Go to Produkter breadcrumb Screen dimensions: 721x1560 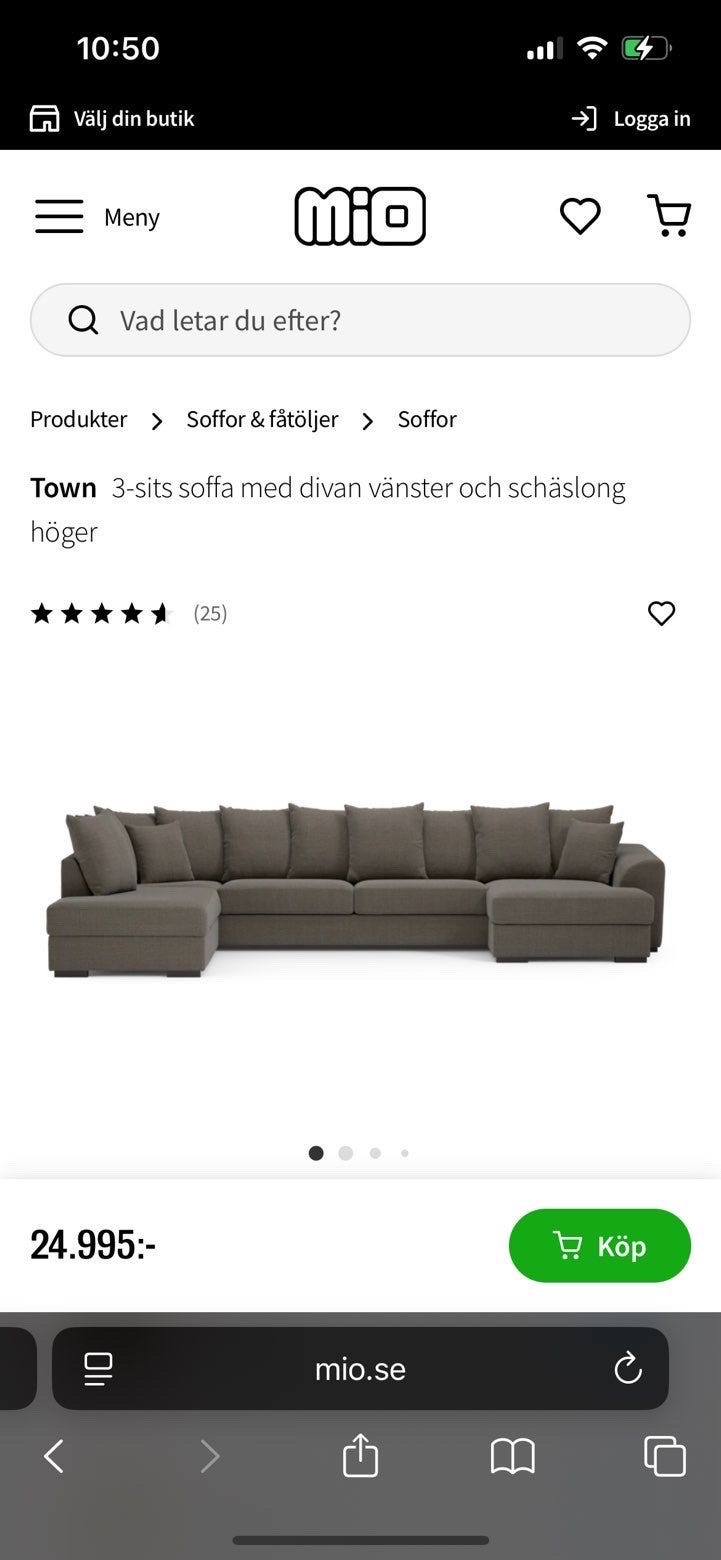[78, 420]
